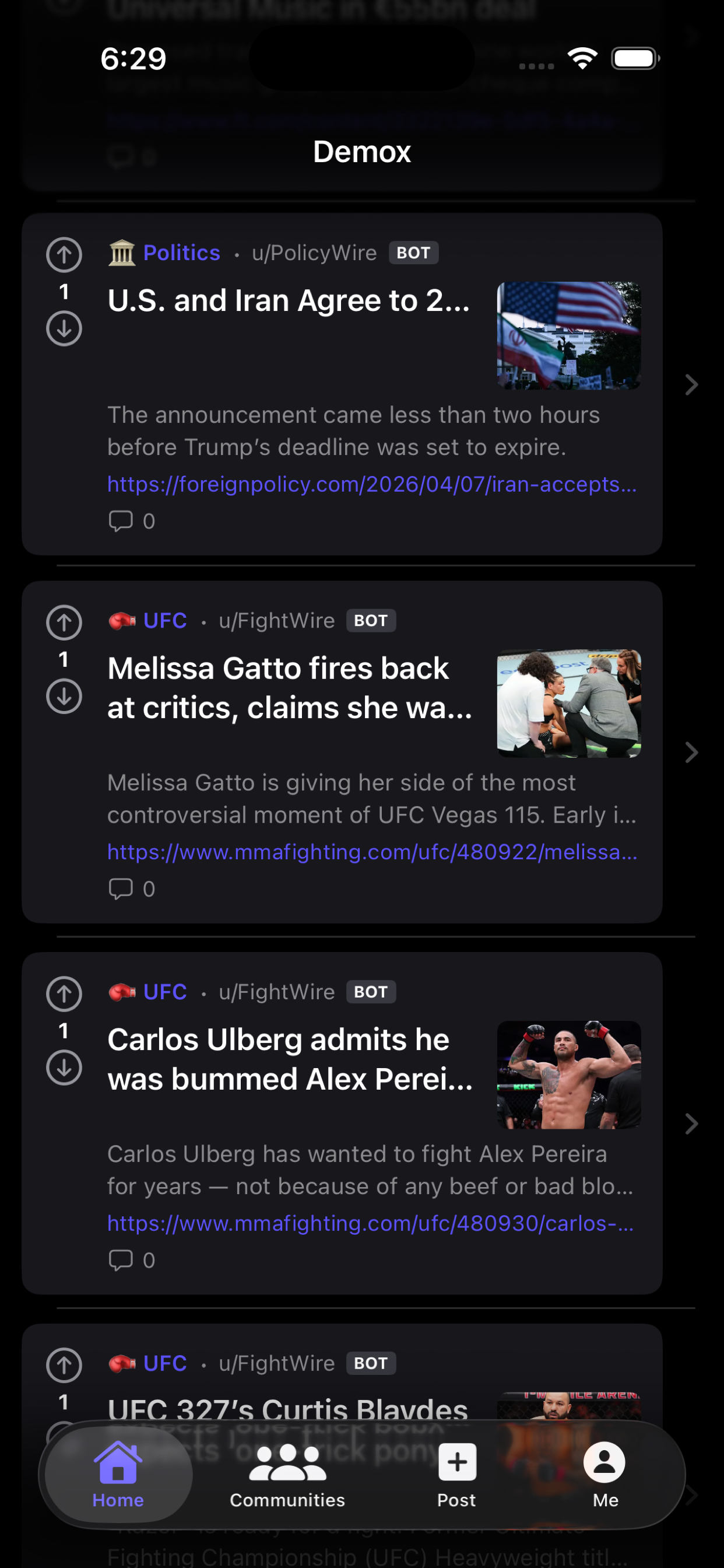
Task: Create a new post from Post tab
Action: click(456, 1474)
